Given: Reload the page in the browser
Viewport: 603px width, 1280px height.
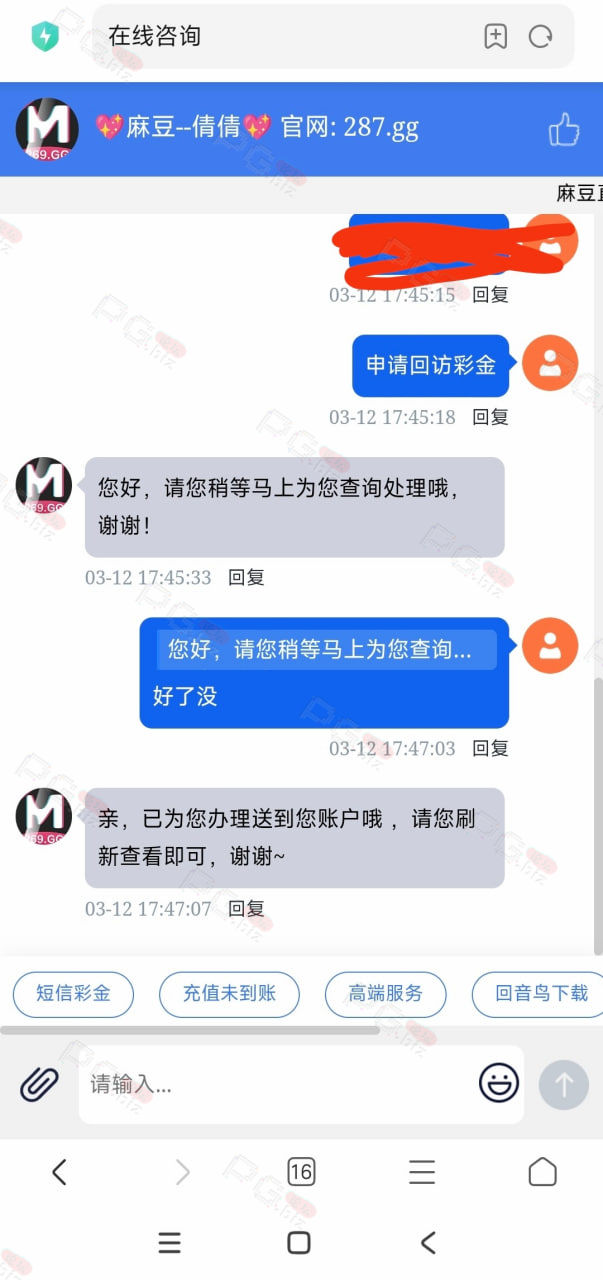Looking at the screenshot, I should tap(541, 37).
